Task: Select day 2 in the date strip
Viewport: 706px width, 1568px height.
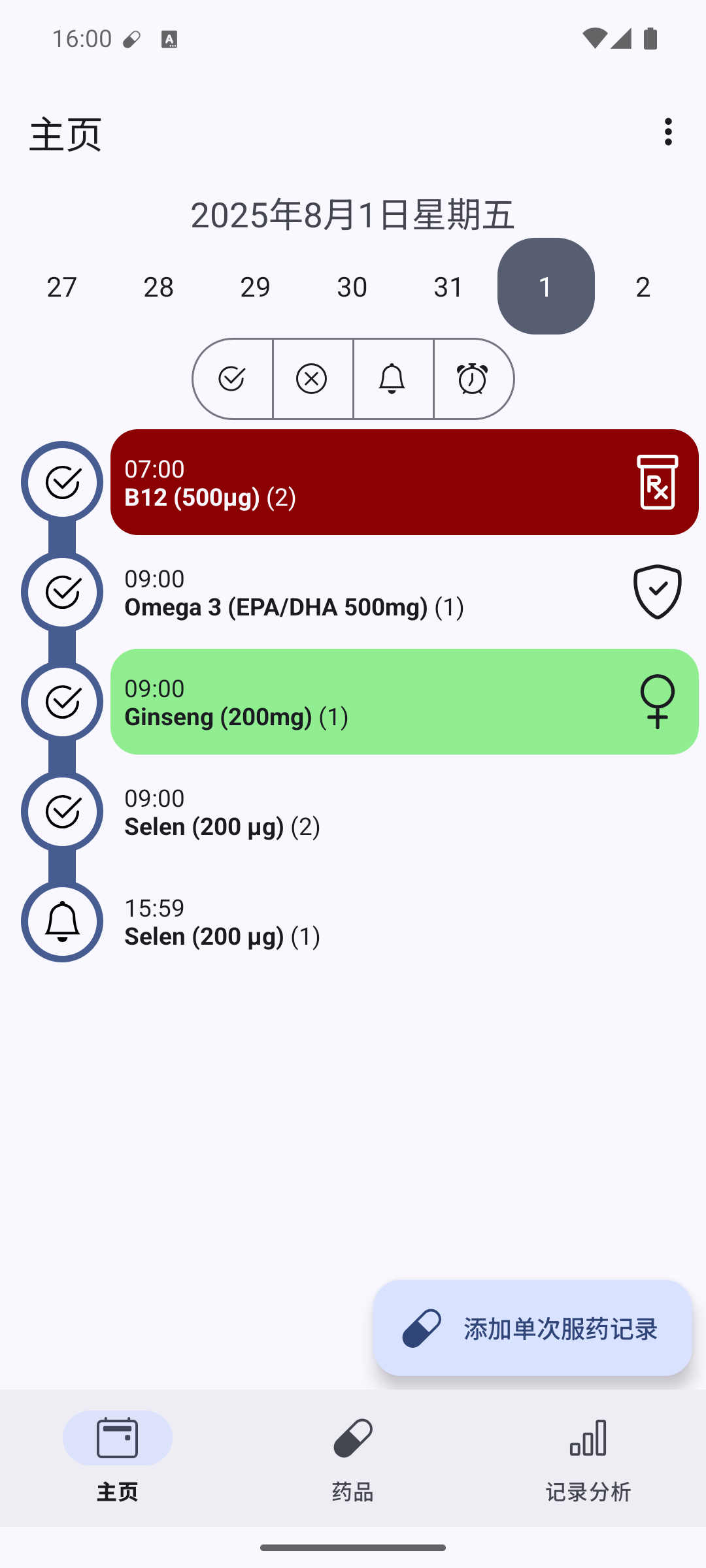Action: (643, 287)
